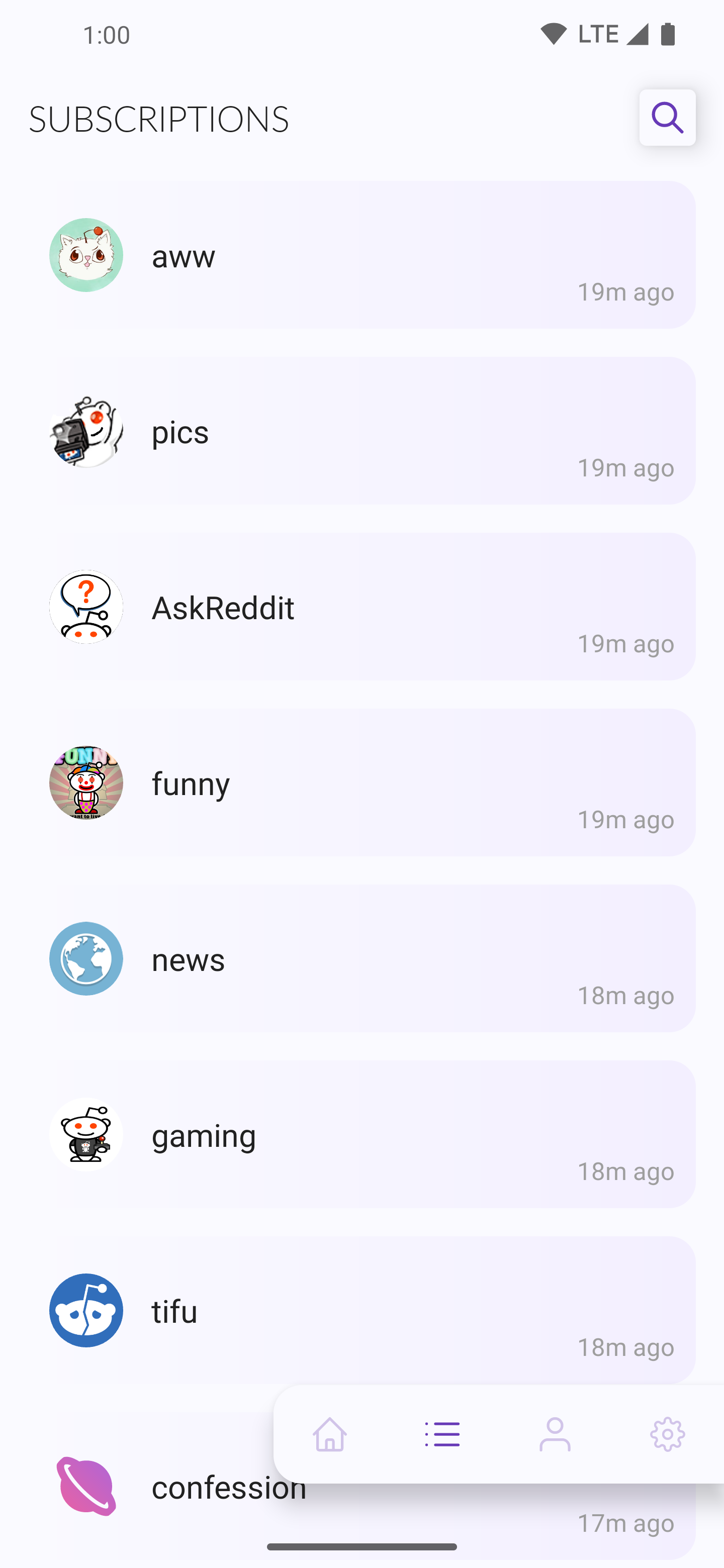Switch to the profile tab
The width and height of the screenshot is (724, 1568).
(555, 1434)
